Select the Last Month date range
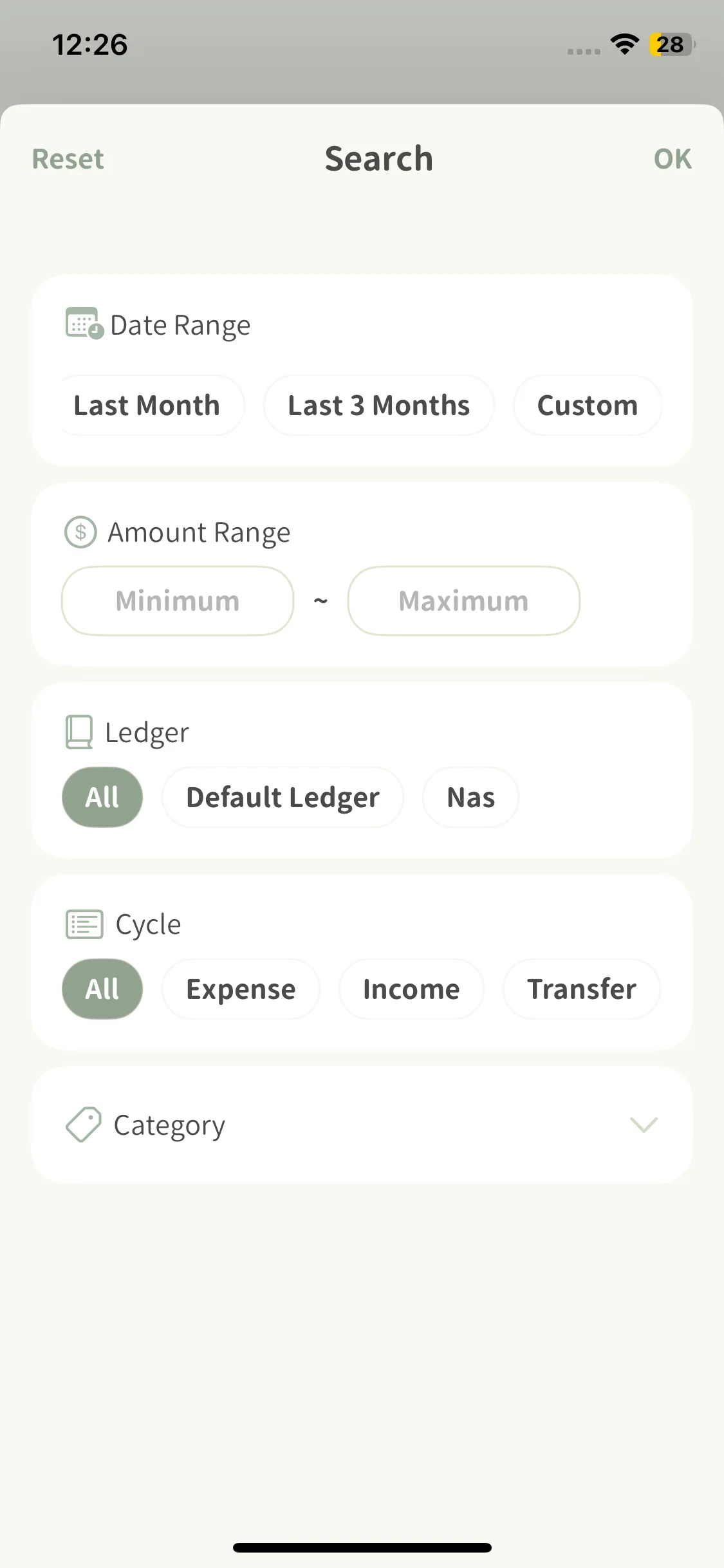724x1568 pixels. coord(147,406)
